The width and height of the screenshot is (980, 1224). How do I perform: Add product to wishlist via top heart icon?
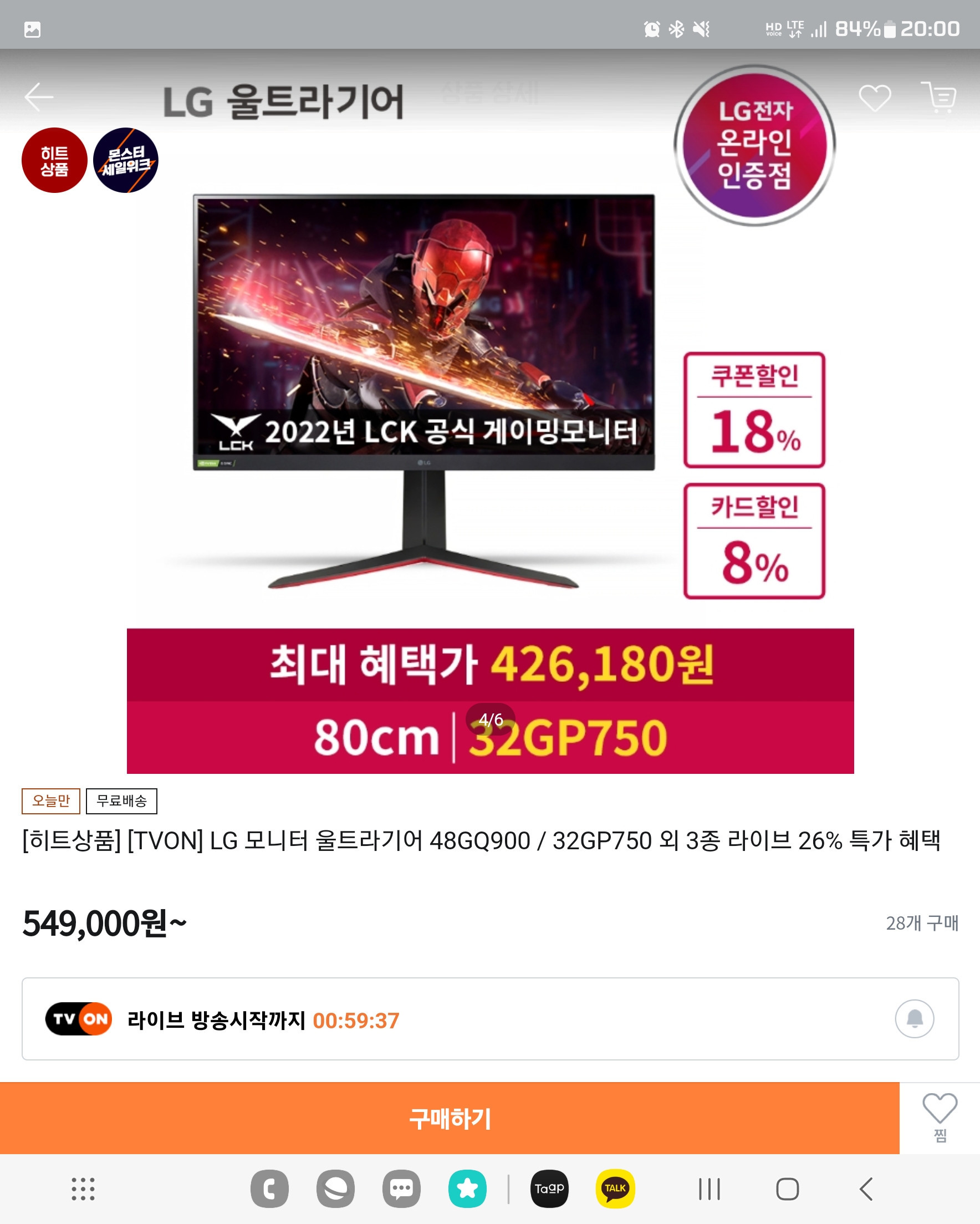(x=874, y=98)
